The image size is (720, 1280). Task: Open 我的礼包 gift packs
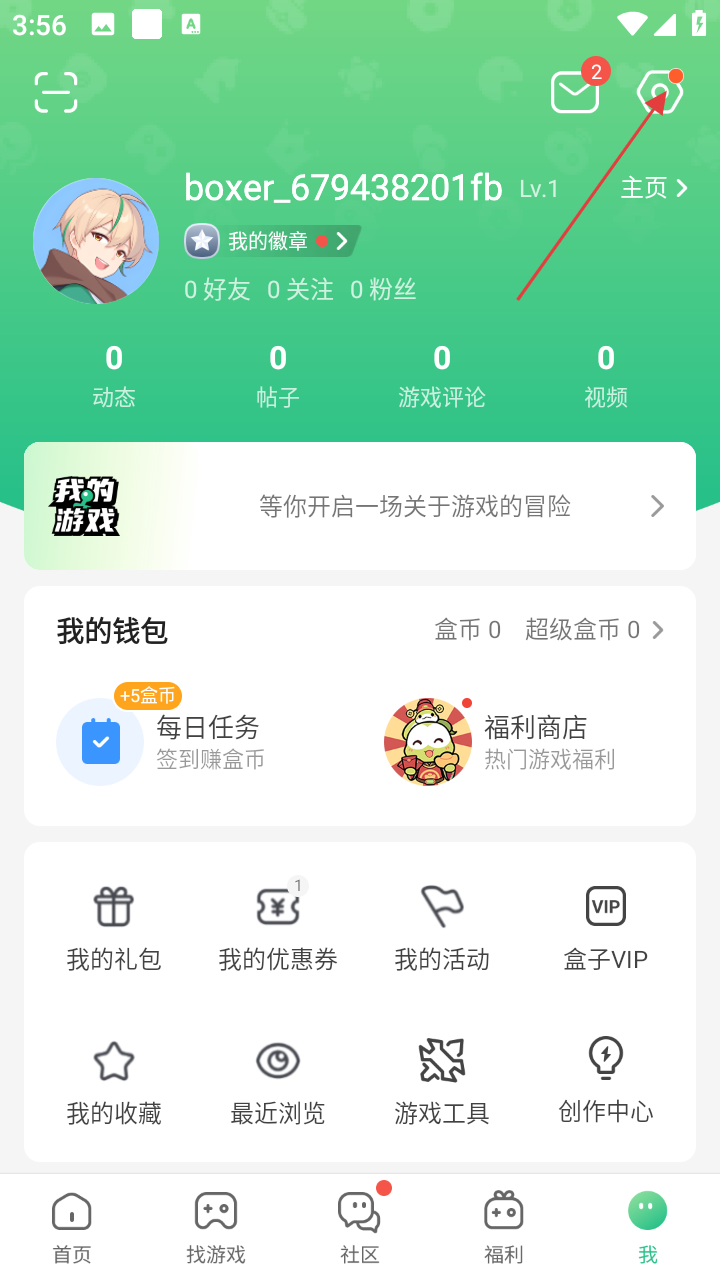point(114,928)
